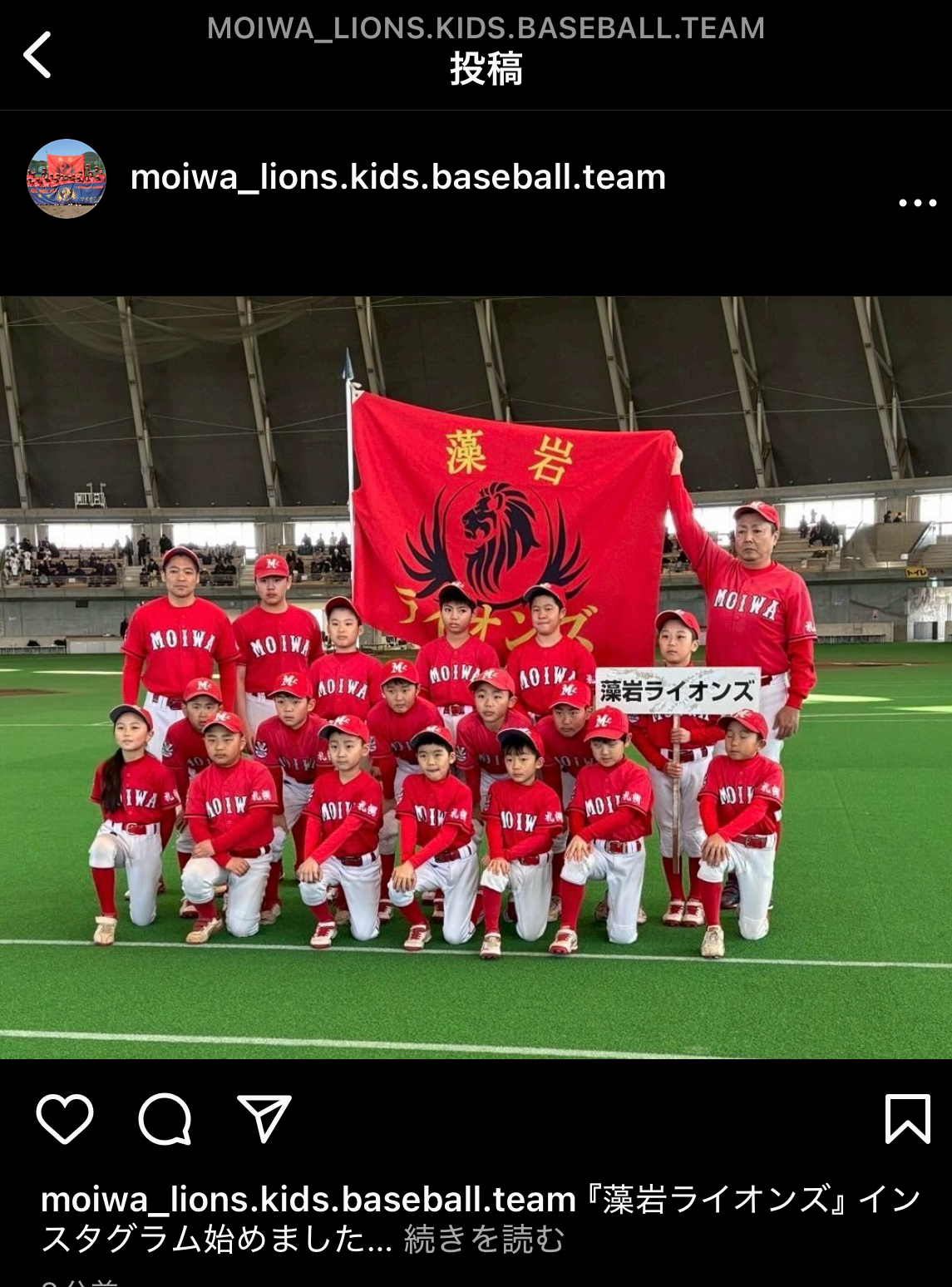Share the post via paper plane
The image size is (952, 1287).
264,1118
